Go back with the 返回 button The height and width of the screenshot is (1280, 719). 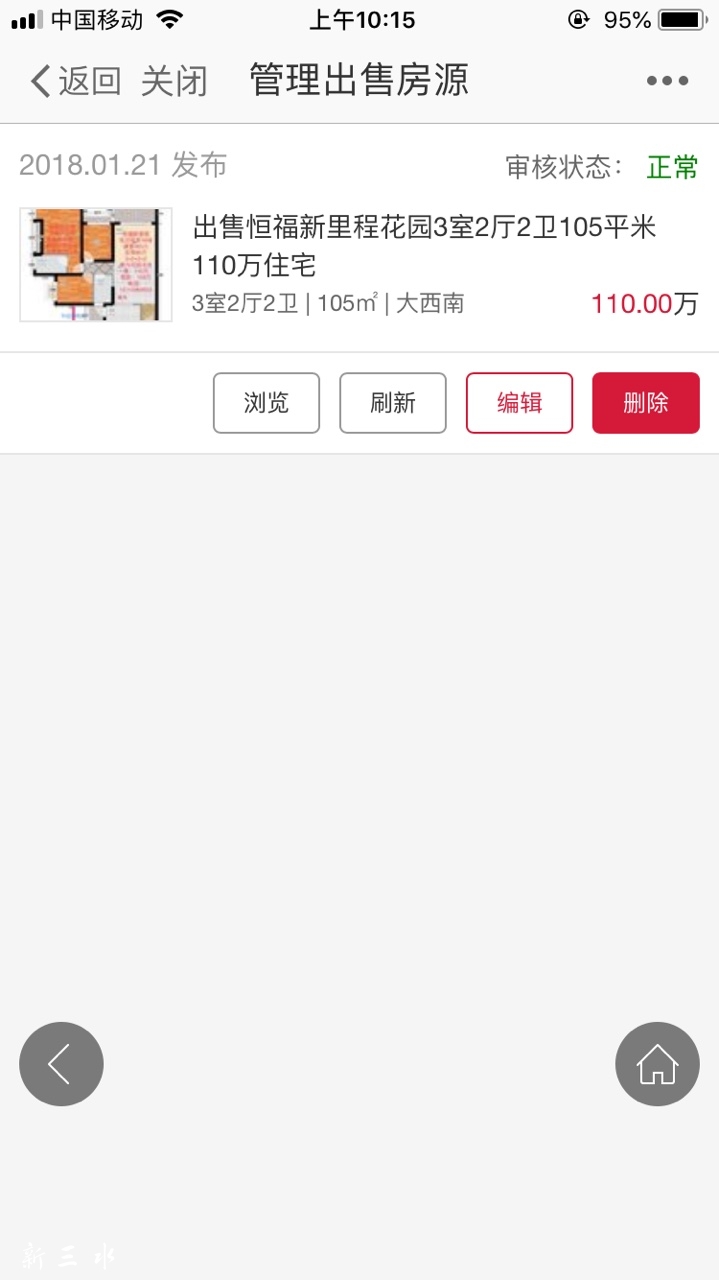point(75,81)
